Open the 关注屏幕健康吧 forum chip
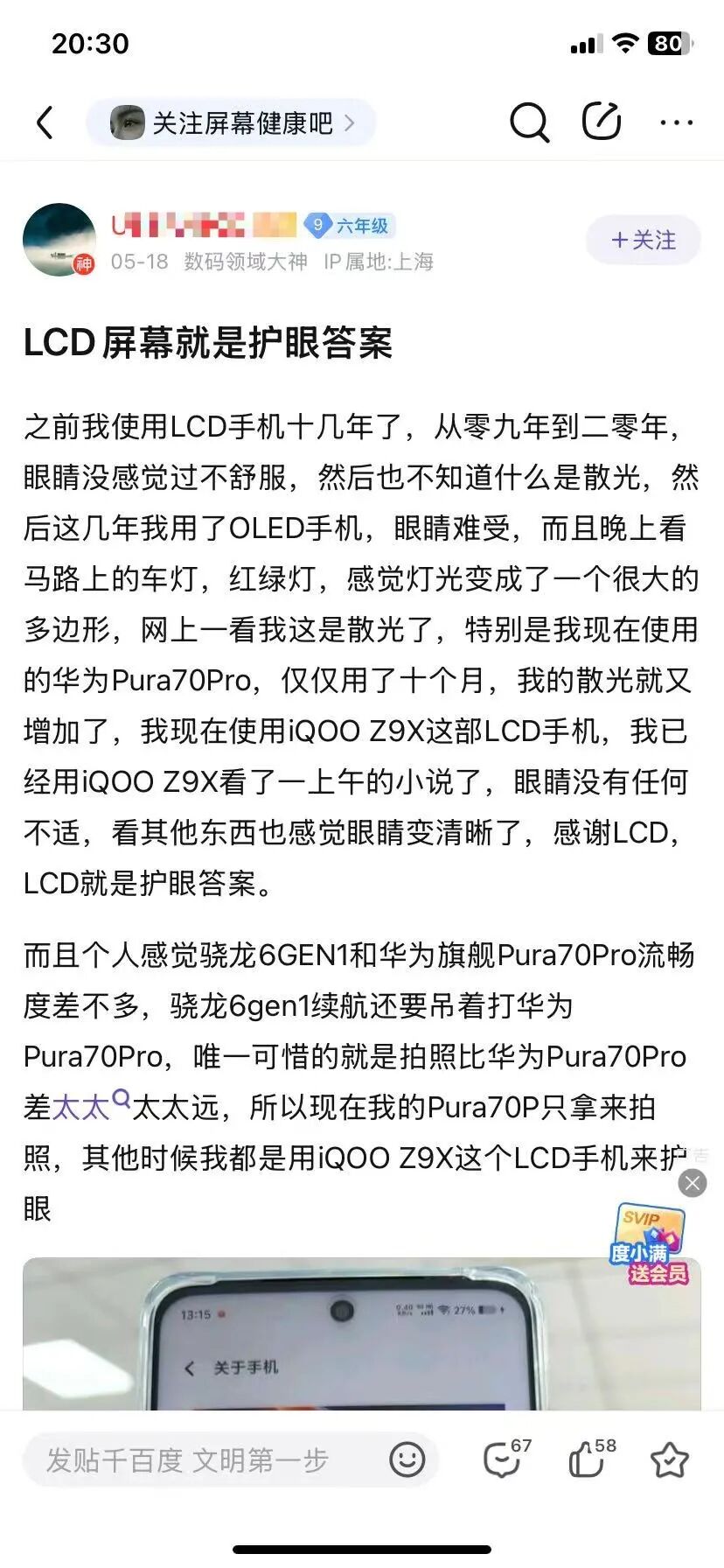This screenshot has width=724, height=1568. [x=231, y=122]
